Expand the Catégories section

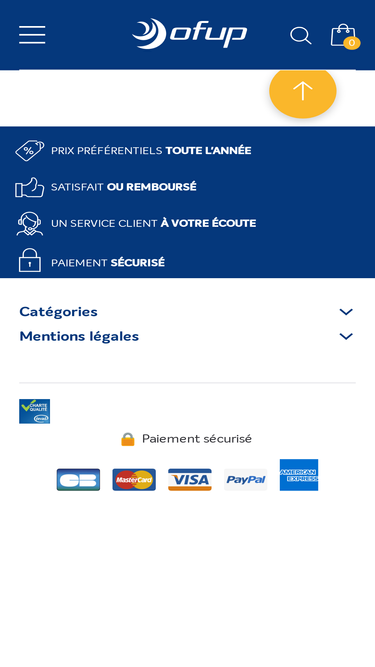pyautogui.click(x=187, y=312)
